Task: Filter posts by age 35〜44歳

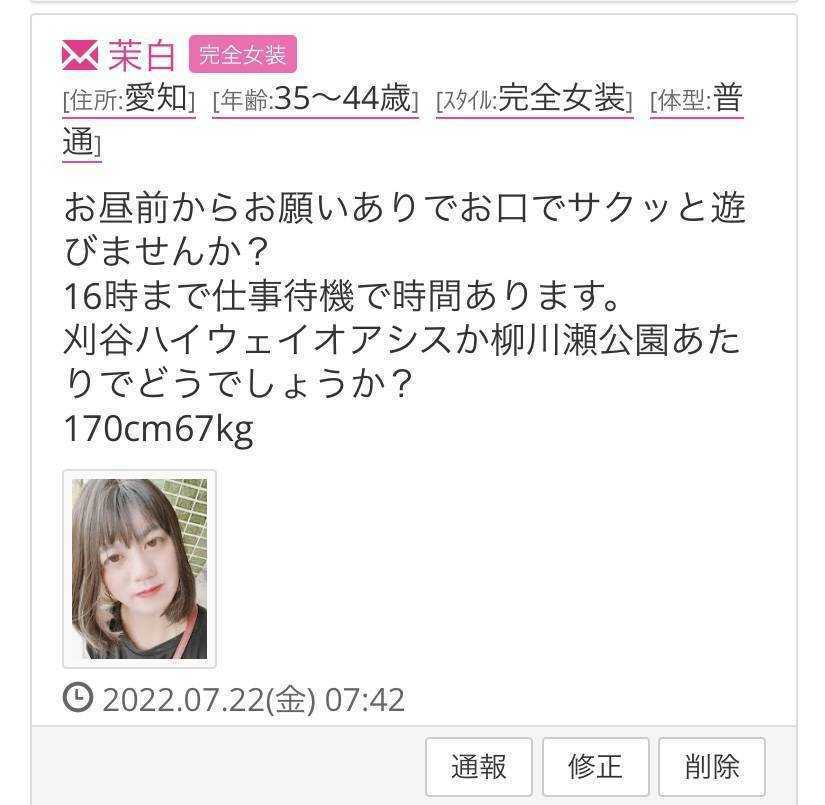Action: 343,99
